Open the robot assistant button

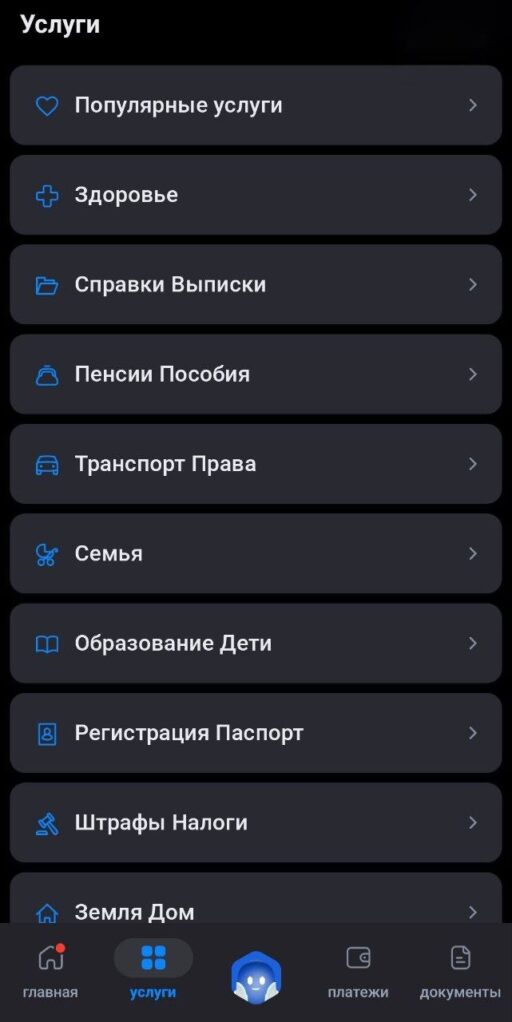coord(256,976)
